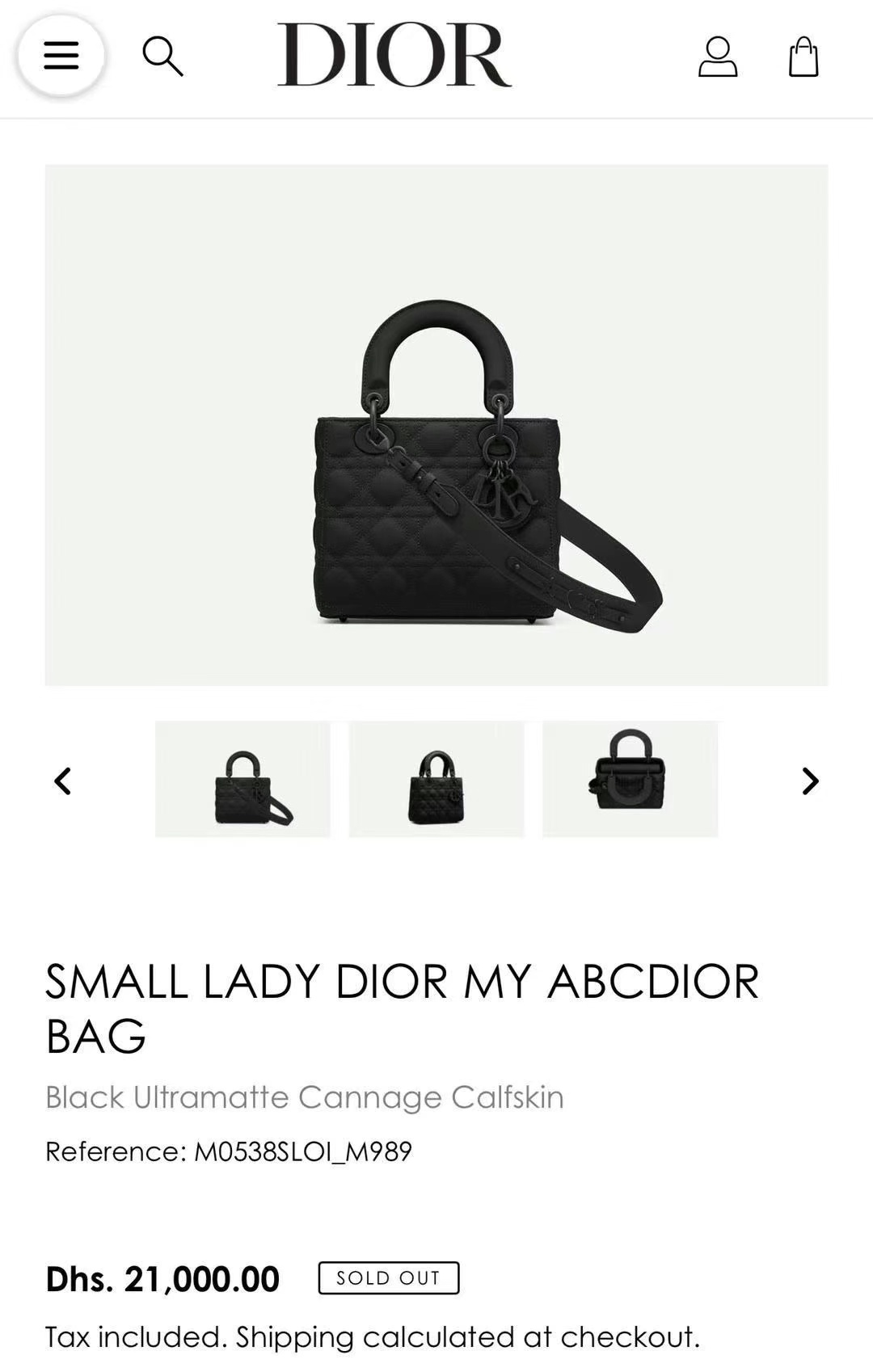The image size is (873, 1372).
Task: Open the search icon
Action: 162,57
